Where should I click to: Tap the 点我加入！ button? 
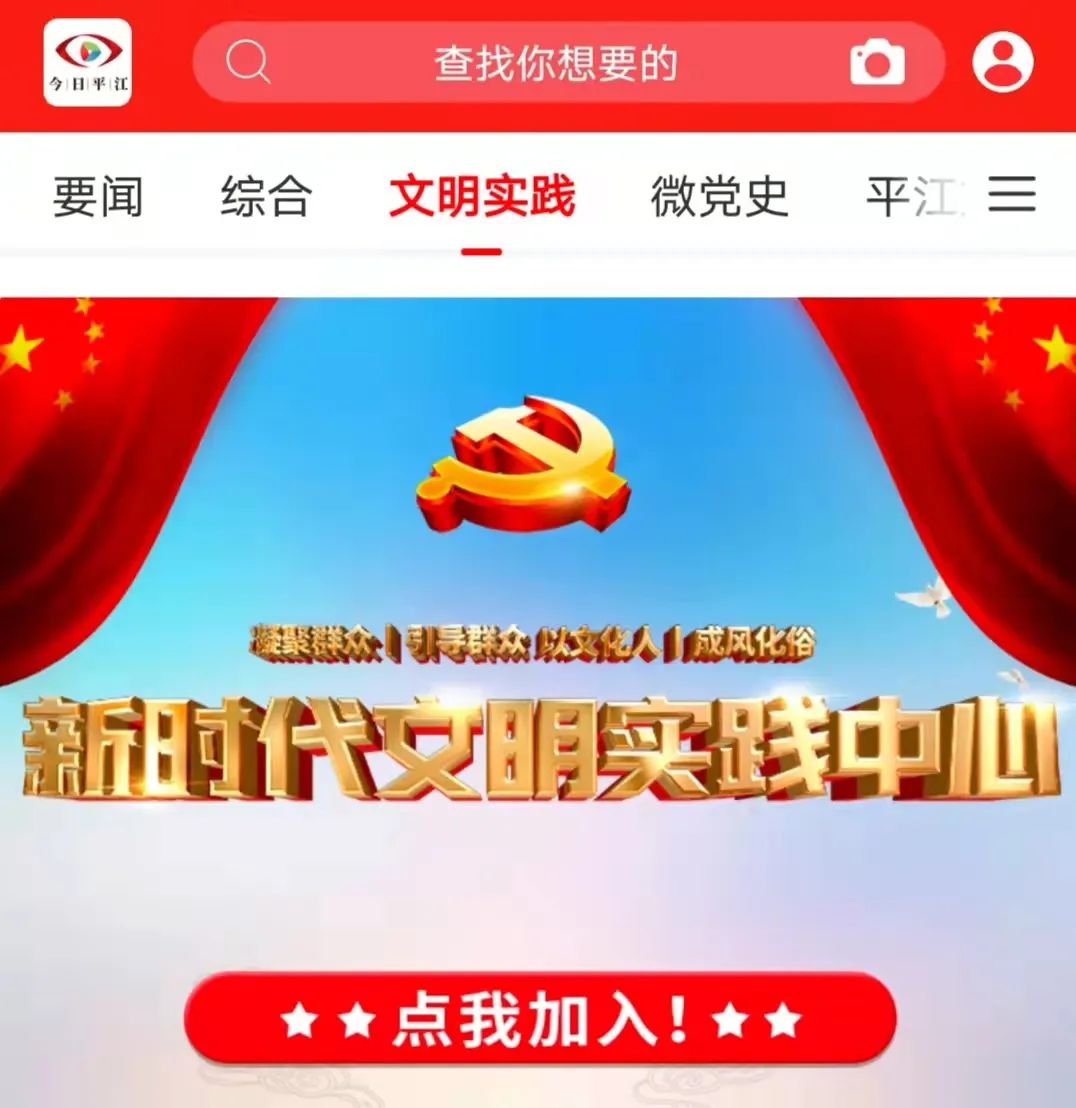(540, 1019)
